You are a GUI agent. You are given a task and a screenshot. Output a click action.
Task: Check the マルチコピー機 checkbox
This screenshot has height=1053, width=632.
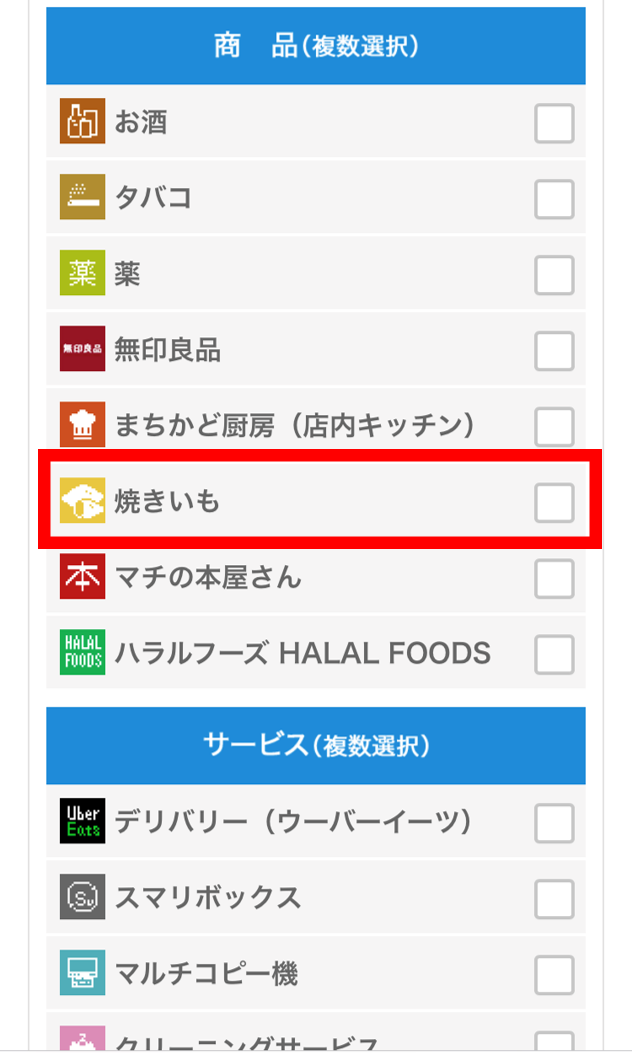coord(554,974)
